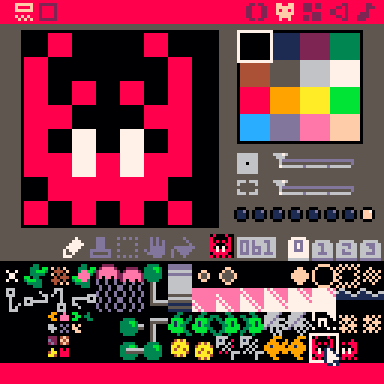Image resolution: width=384 pixels, height=384 pixels.
Task: Select the stamp tool
Action: click(x=100, y=248)
